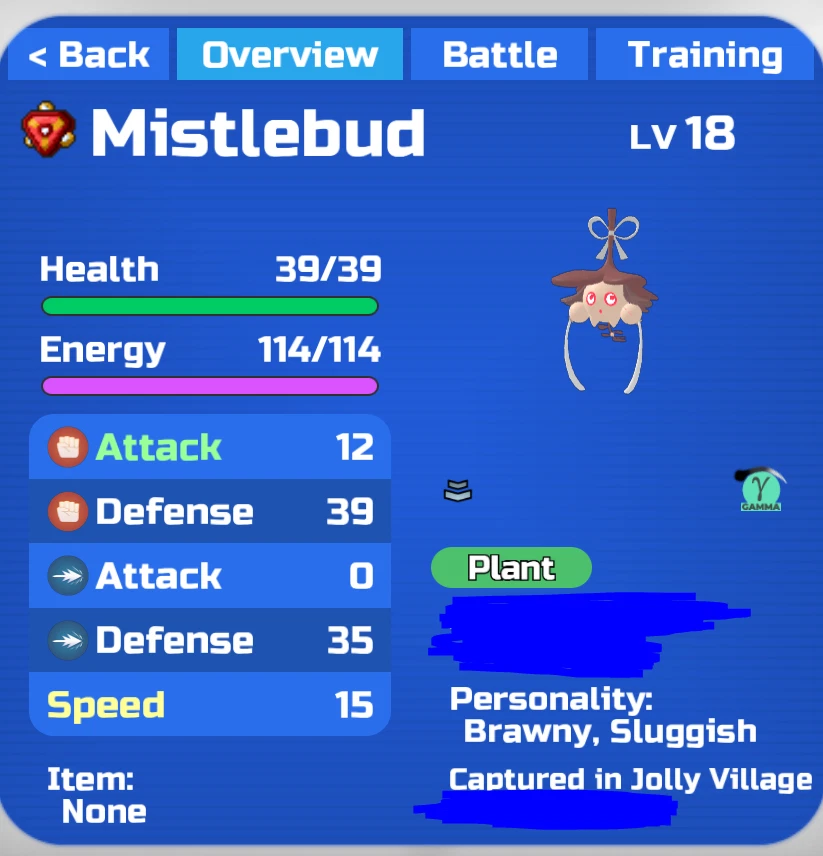Go back using the Back button

pyautogui.click(x=89, y=55)
